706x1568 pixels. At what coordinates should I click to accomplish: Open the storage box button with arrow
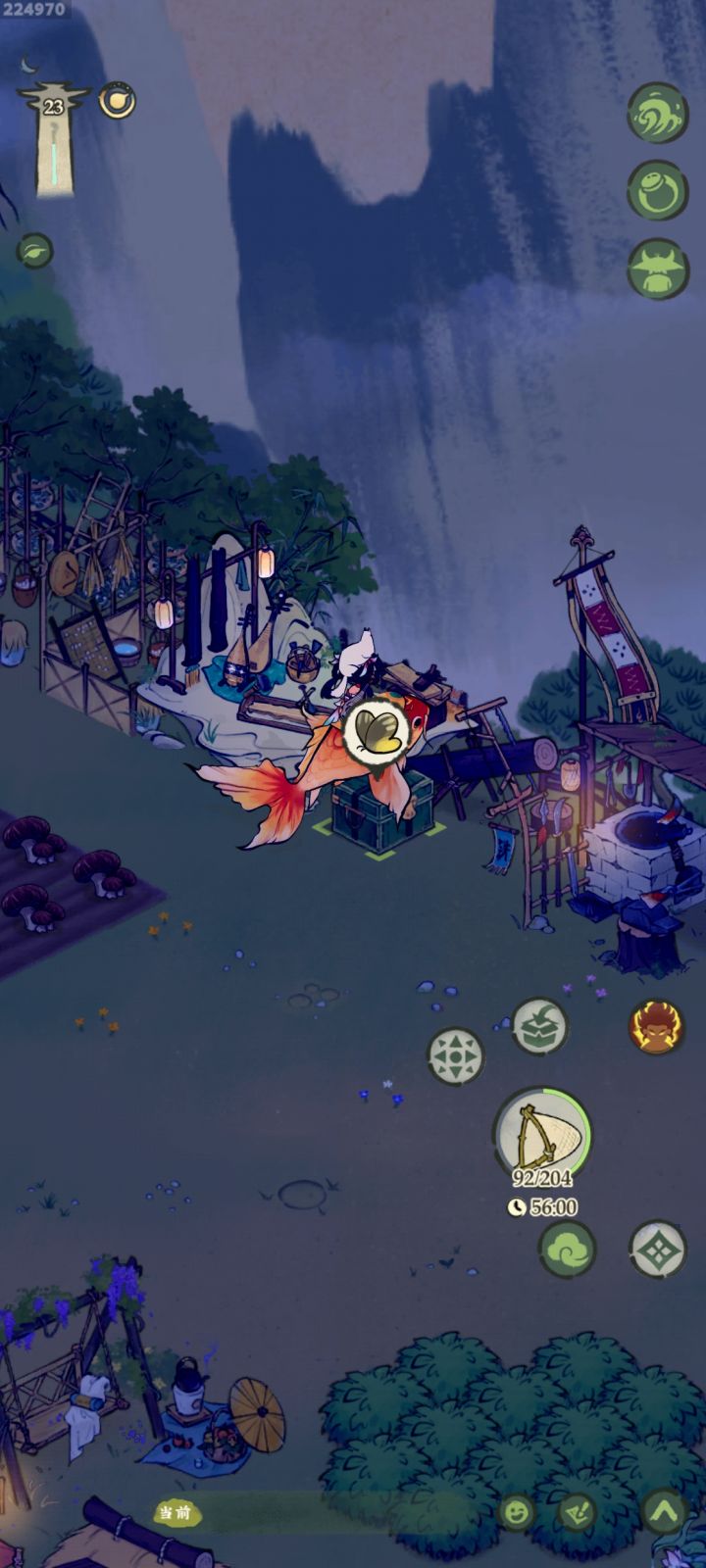[539, 1026]
